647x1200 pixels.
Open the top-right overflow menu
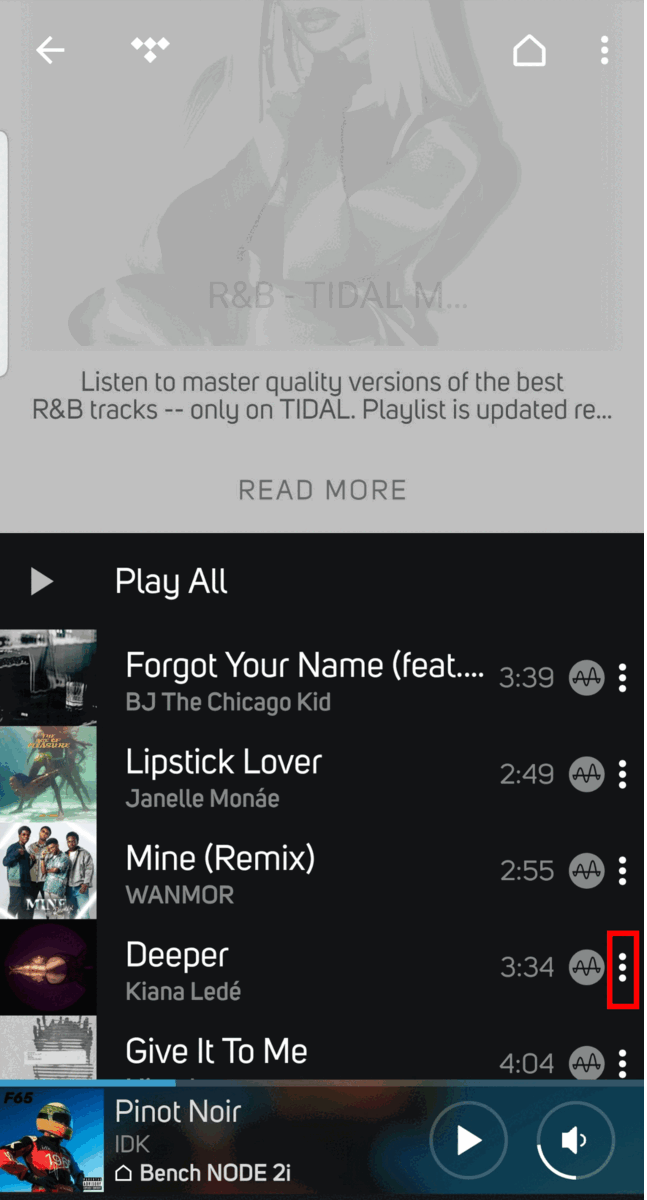click(604, 50)
